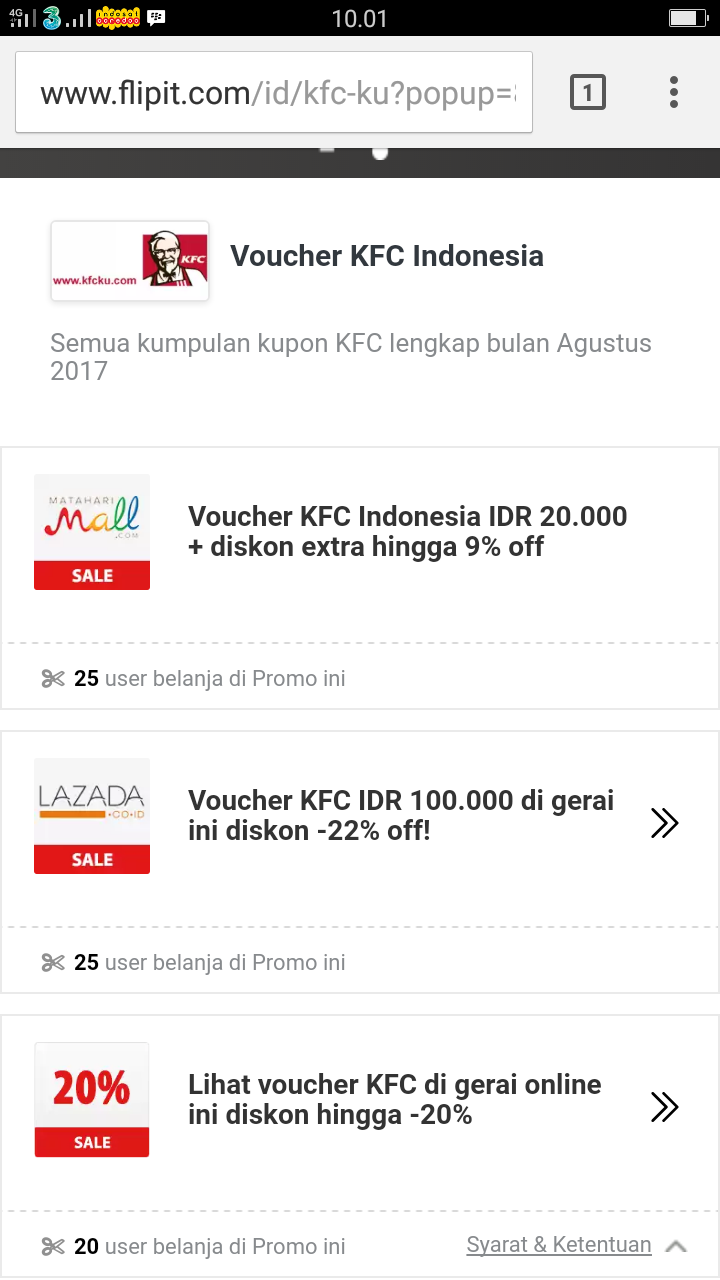The image size is (720, 1280).
Task: Open the MatahariMall KFC IDR 20.000 voucher
Action: tap(407, 531)
